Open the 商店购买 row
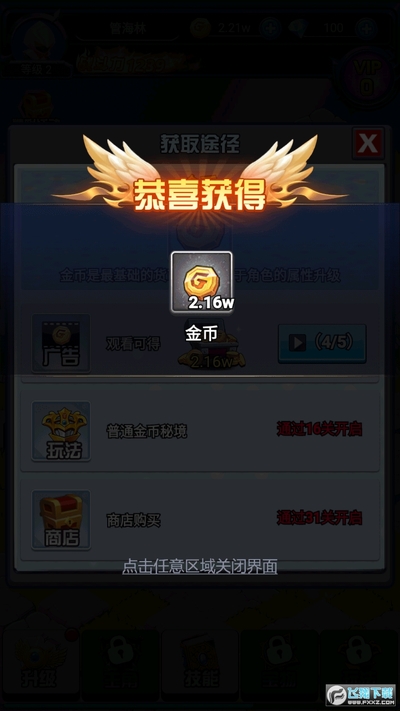The image size is (400, 711). pyautogui.click(x=200, y=520)
